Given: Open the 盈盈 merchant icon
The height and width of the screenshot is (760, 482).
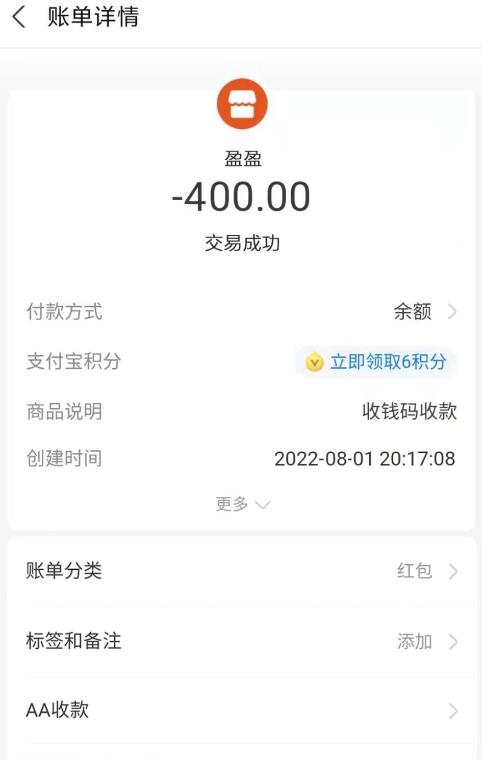Looking at the screenshot, I should (x=242, y=104).
